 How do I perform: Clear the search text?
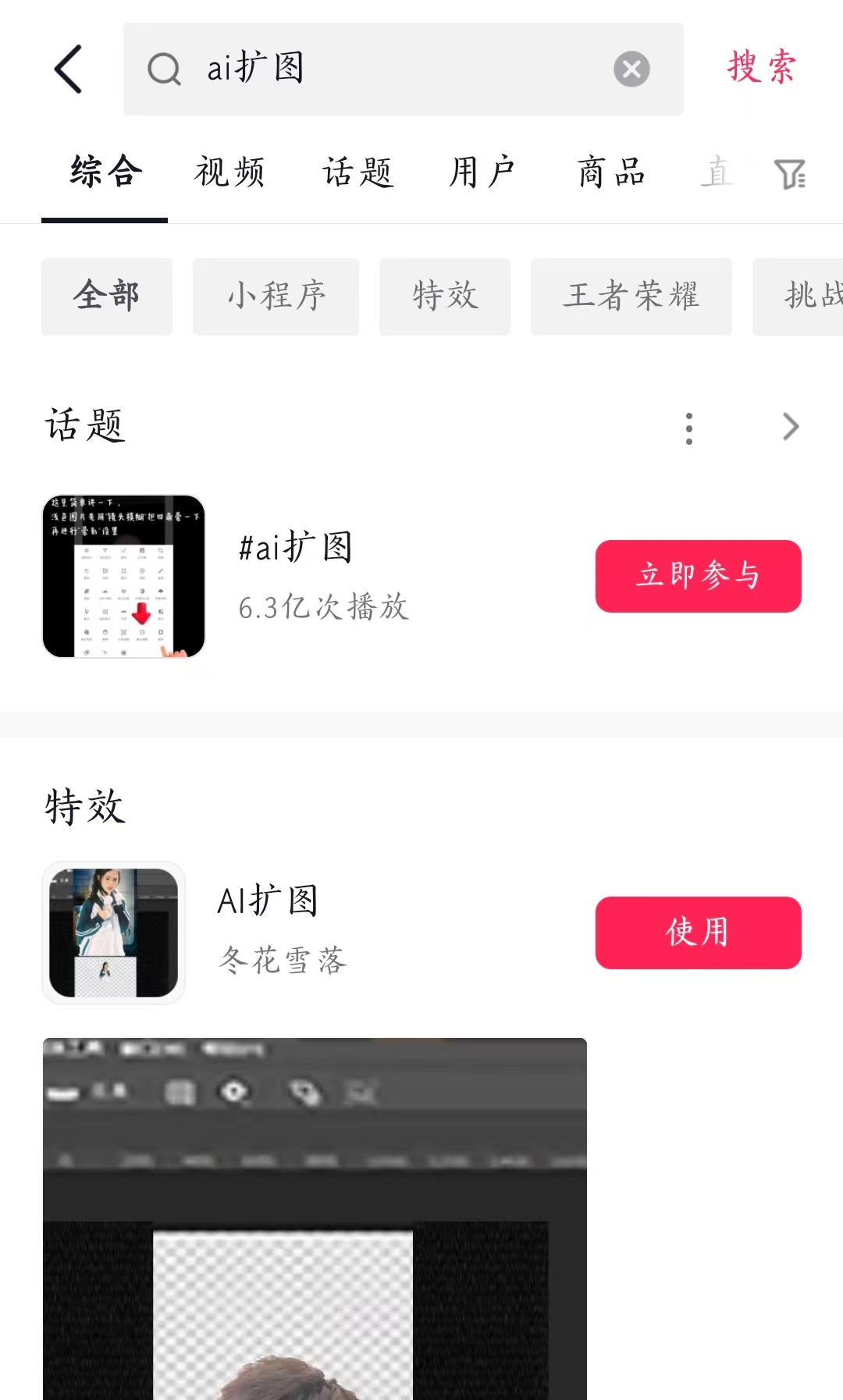(631, 69)
